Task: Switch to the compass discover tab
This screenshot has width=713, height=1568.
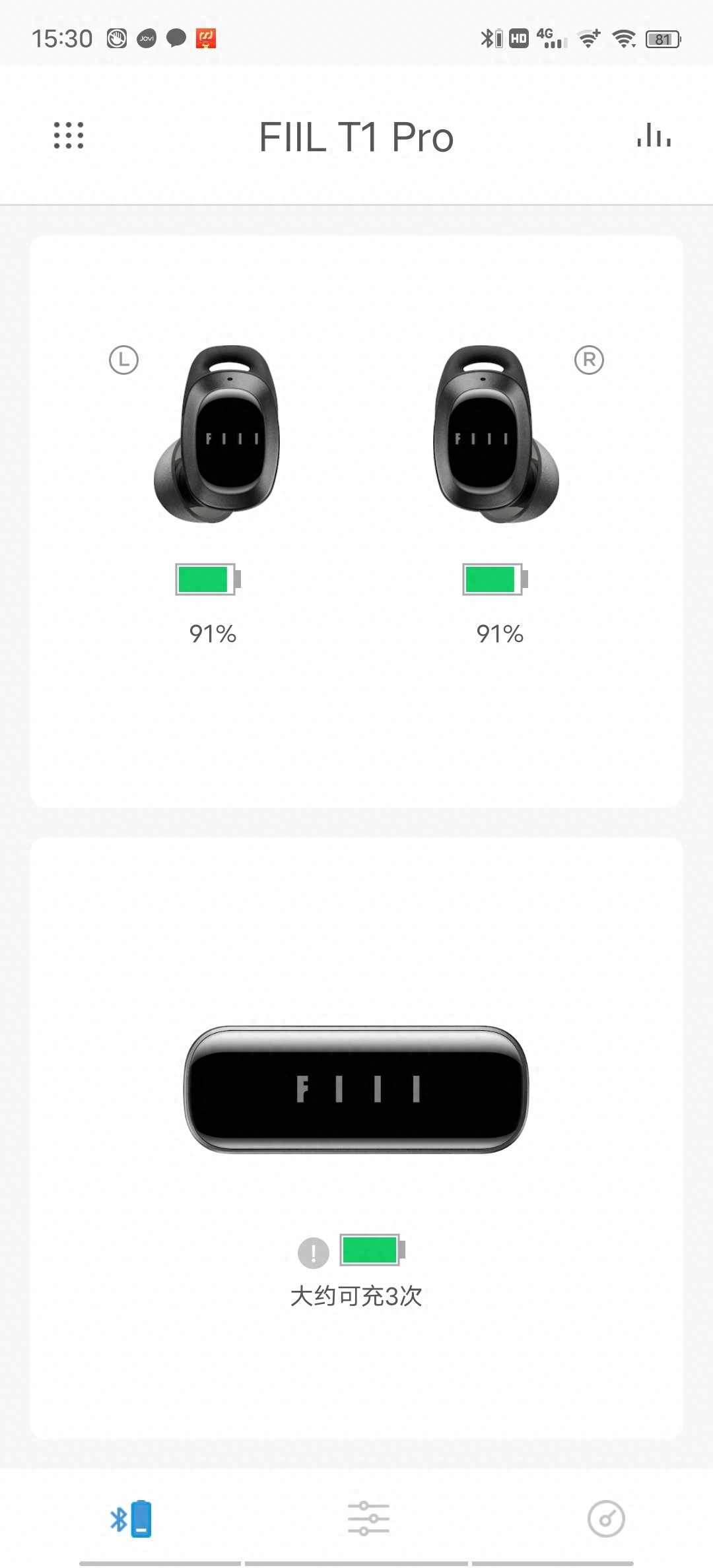Action: [606, 1519]
